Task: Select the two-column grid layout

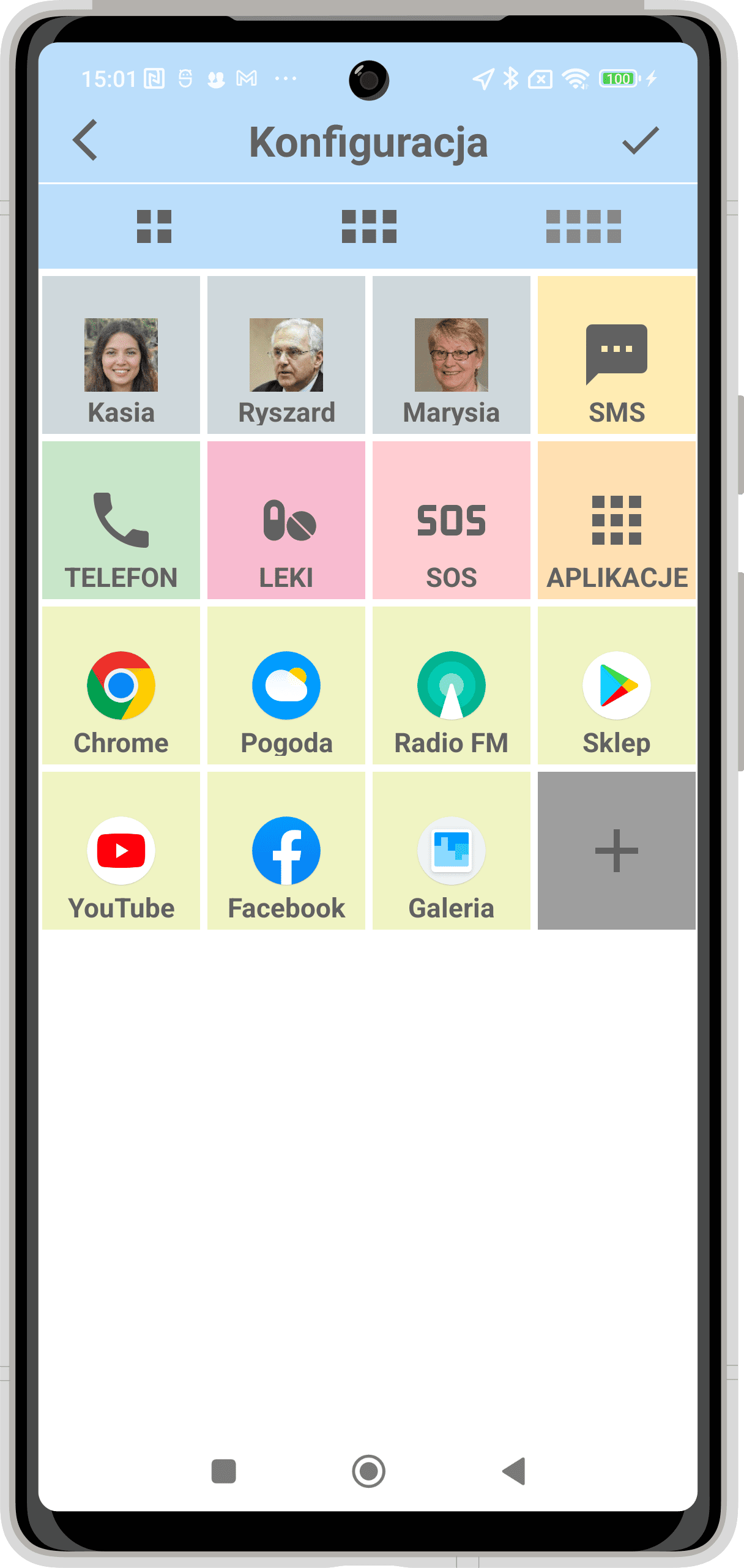Action: (x=154, y=226)
